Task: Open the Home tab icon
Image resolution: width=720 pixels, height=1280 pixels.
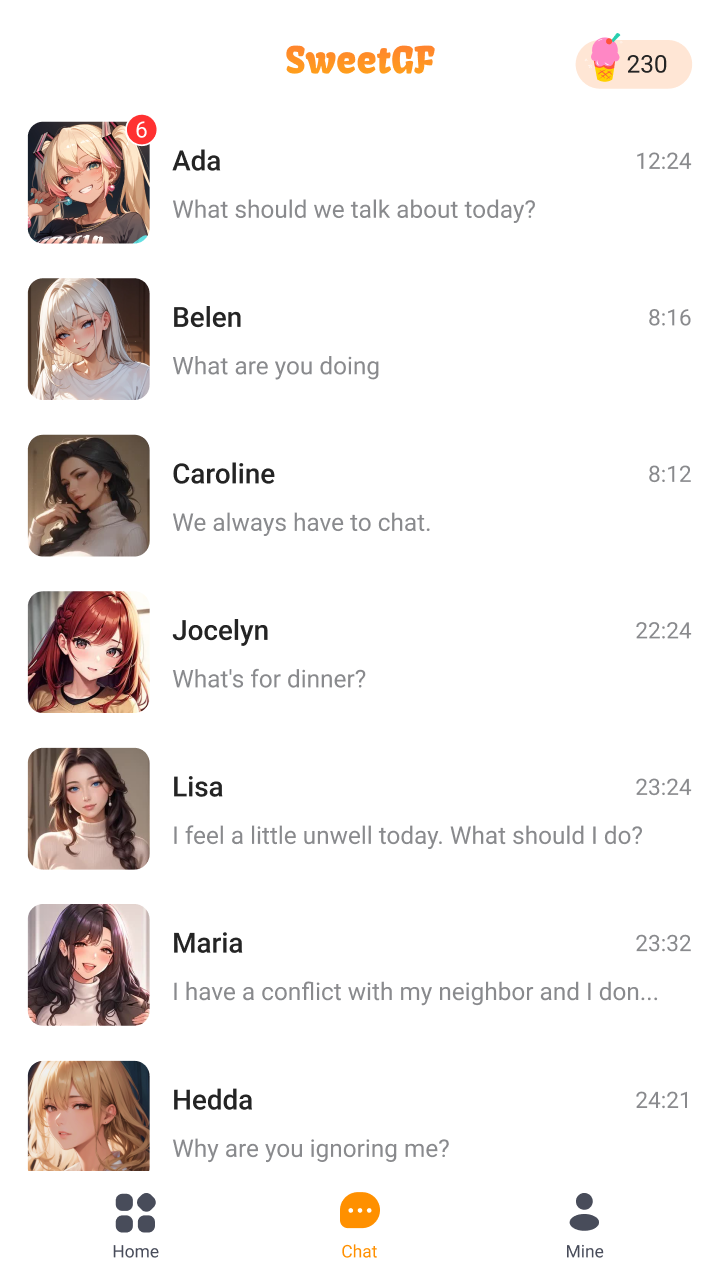Action: (x=135, y=1212)
